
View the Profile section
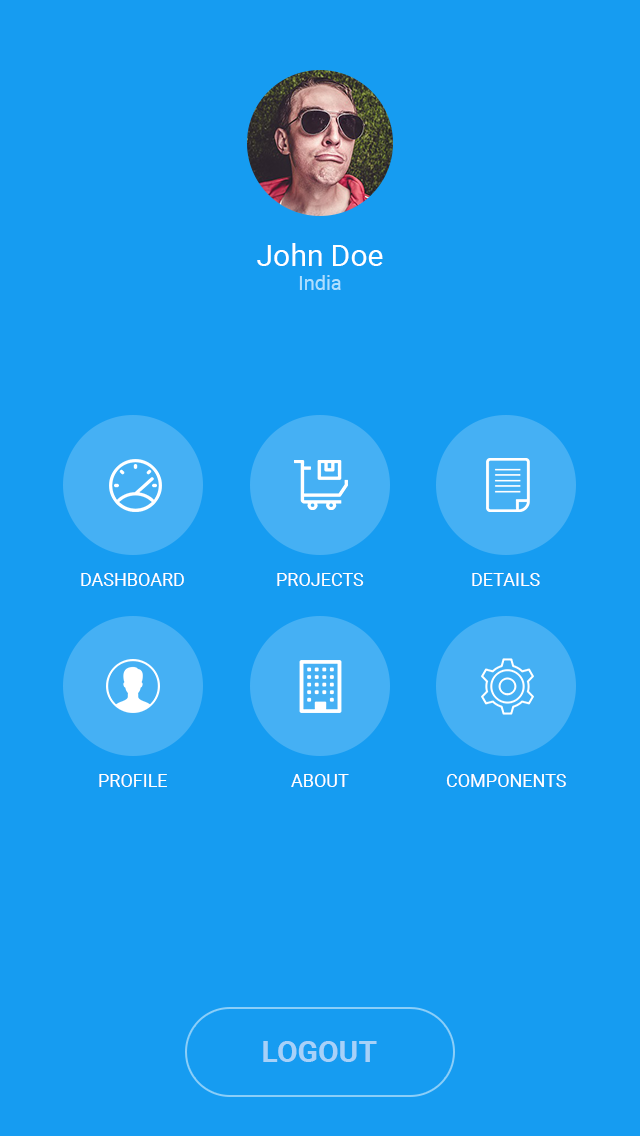click(x=133, y=686)
